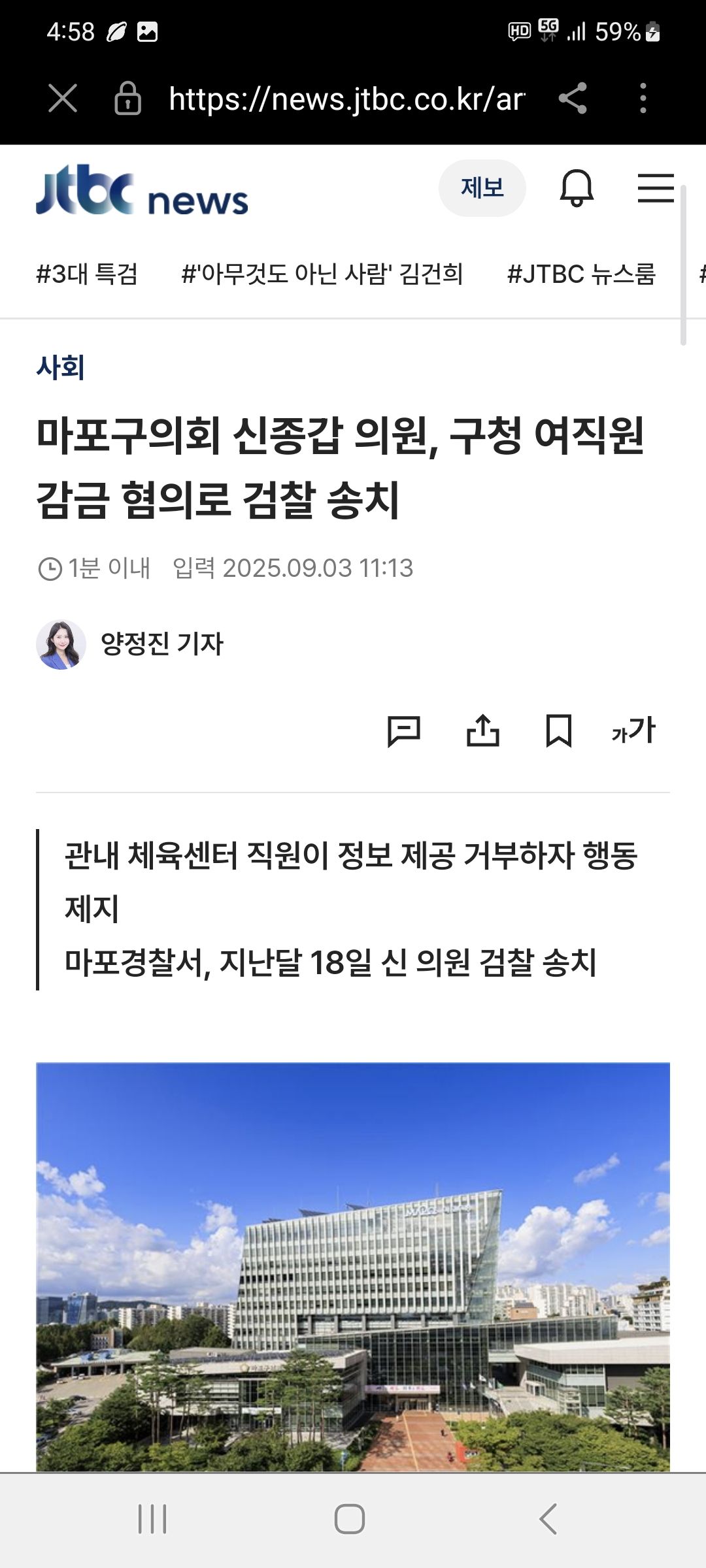The width and height of the screenshot is (706, 1568).
Task: Share the page from the browser bar
Action: click(x=573, y=99)
